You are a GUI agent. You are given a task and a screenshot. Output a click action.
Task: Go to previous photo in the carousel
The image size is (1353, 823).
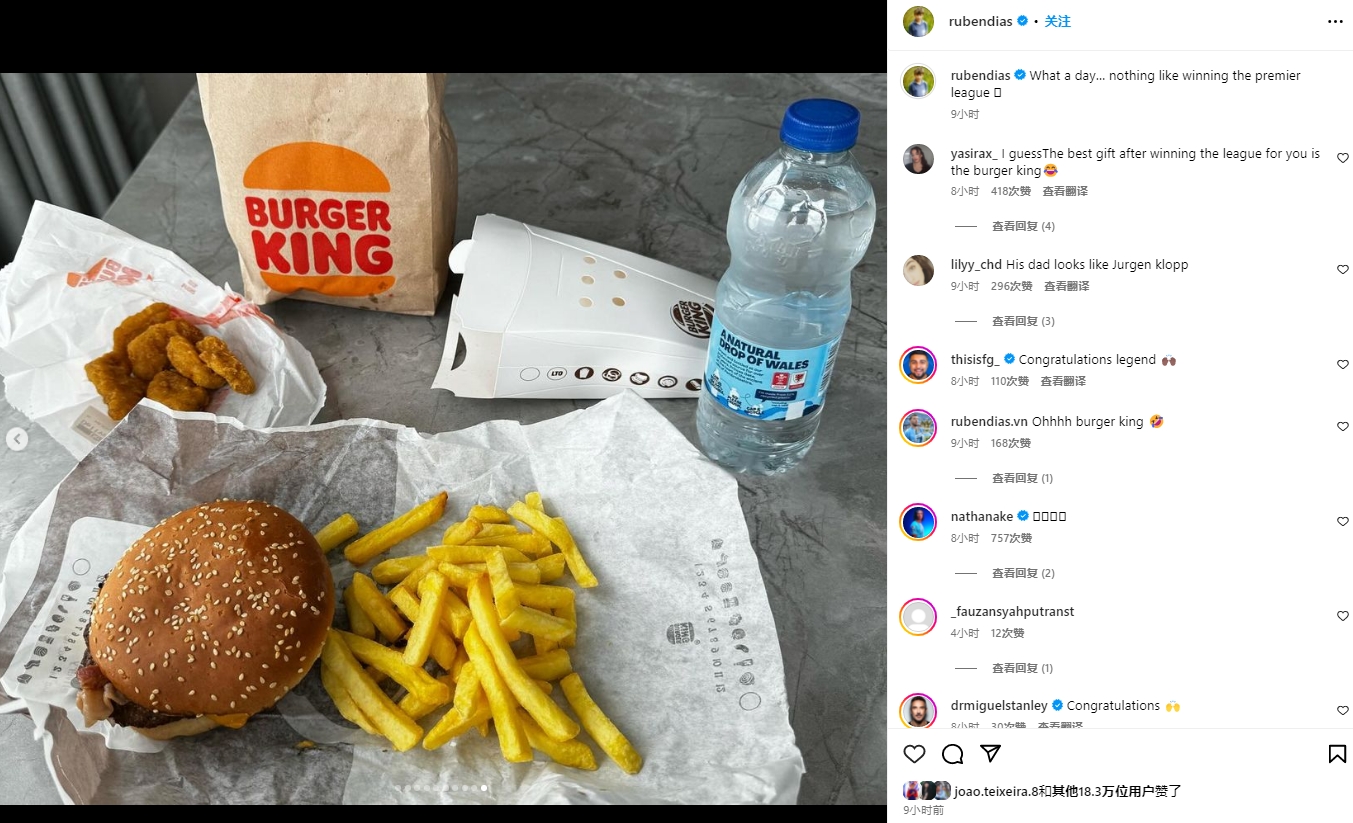[17, 439]
